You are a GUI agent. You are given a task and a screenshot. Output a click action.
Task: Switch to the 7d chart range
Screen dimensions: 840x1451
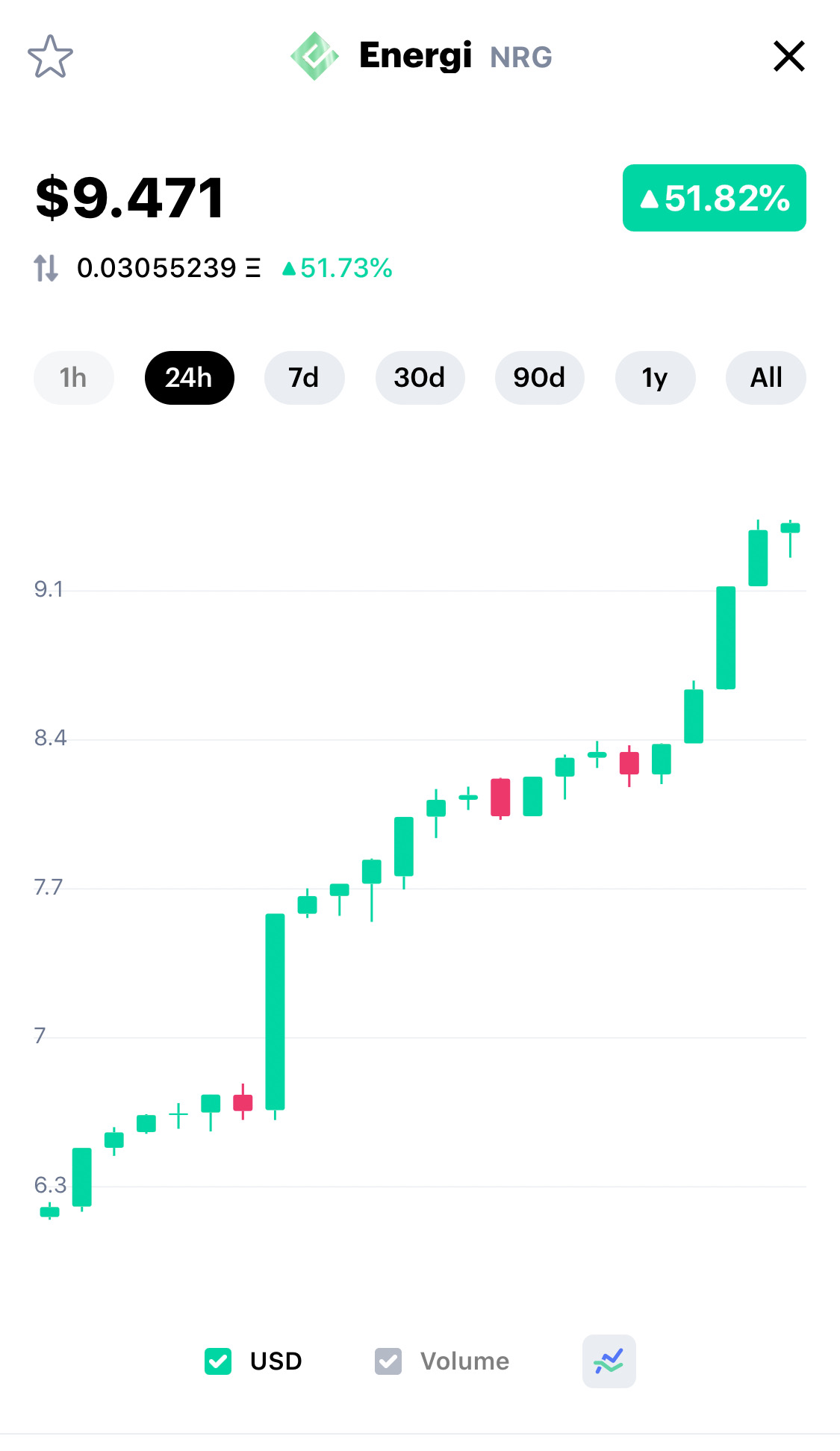point(304,378)
